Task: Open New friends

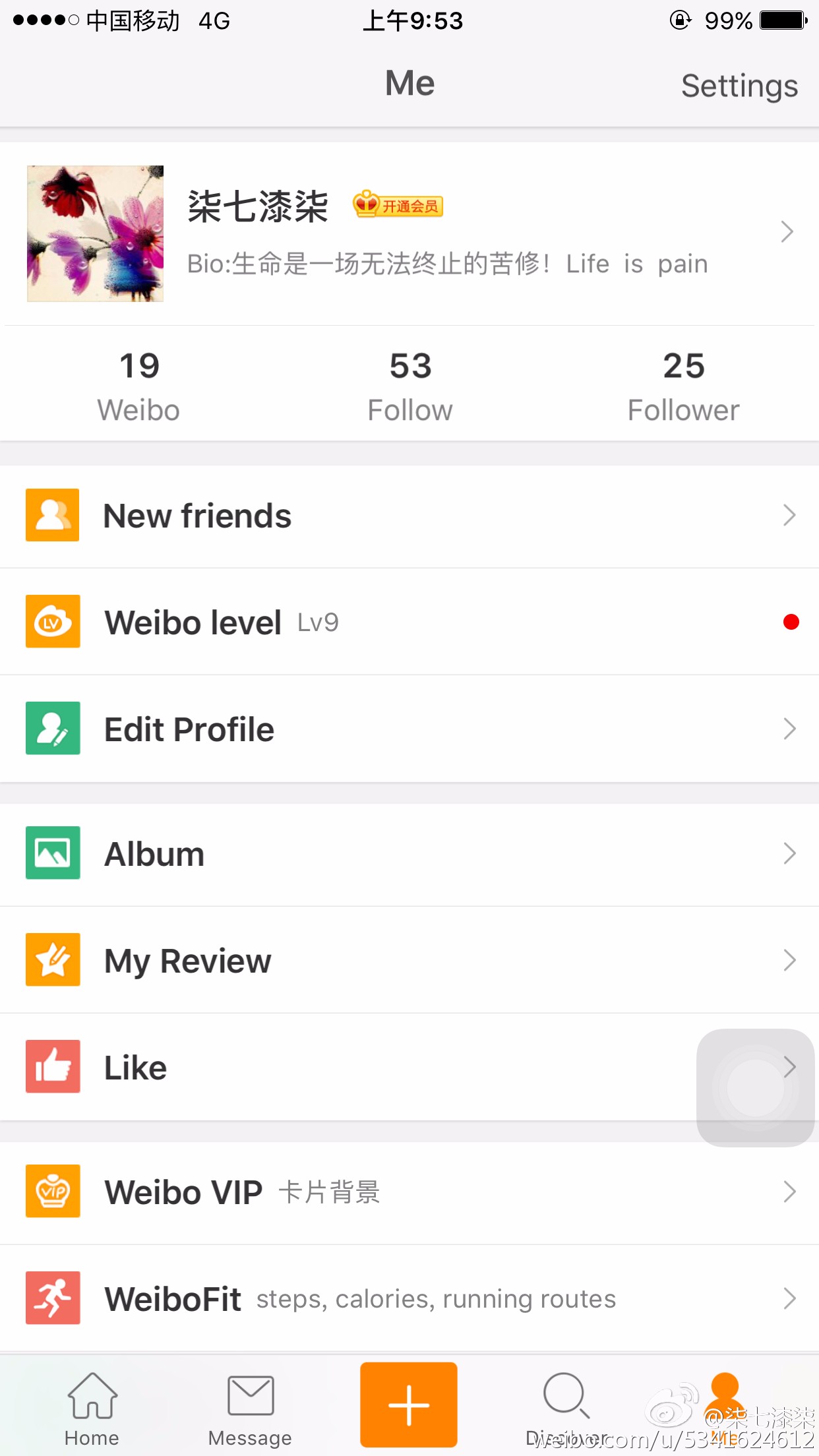Action: point(409,516)
